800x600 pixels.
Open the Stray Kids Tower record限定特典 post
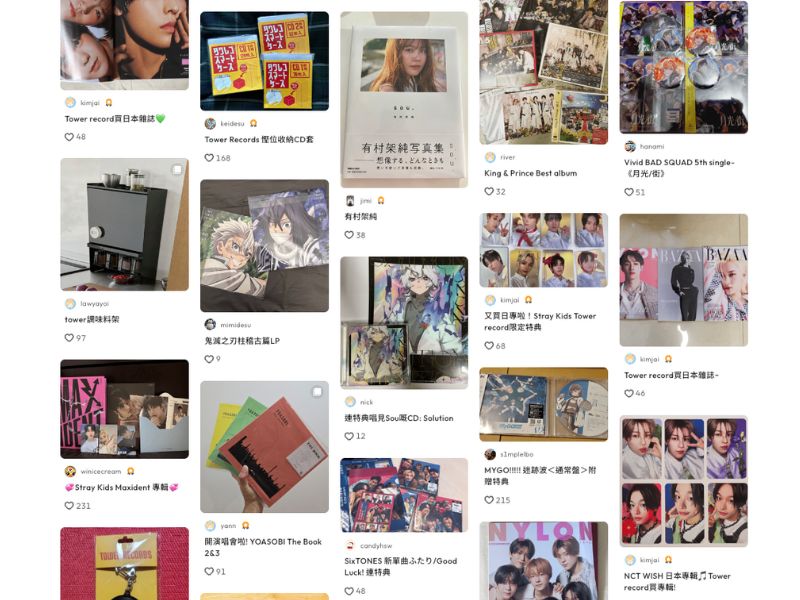(x=543, y=250)
